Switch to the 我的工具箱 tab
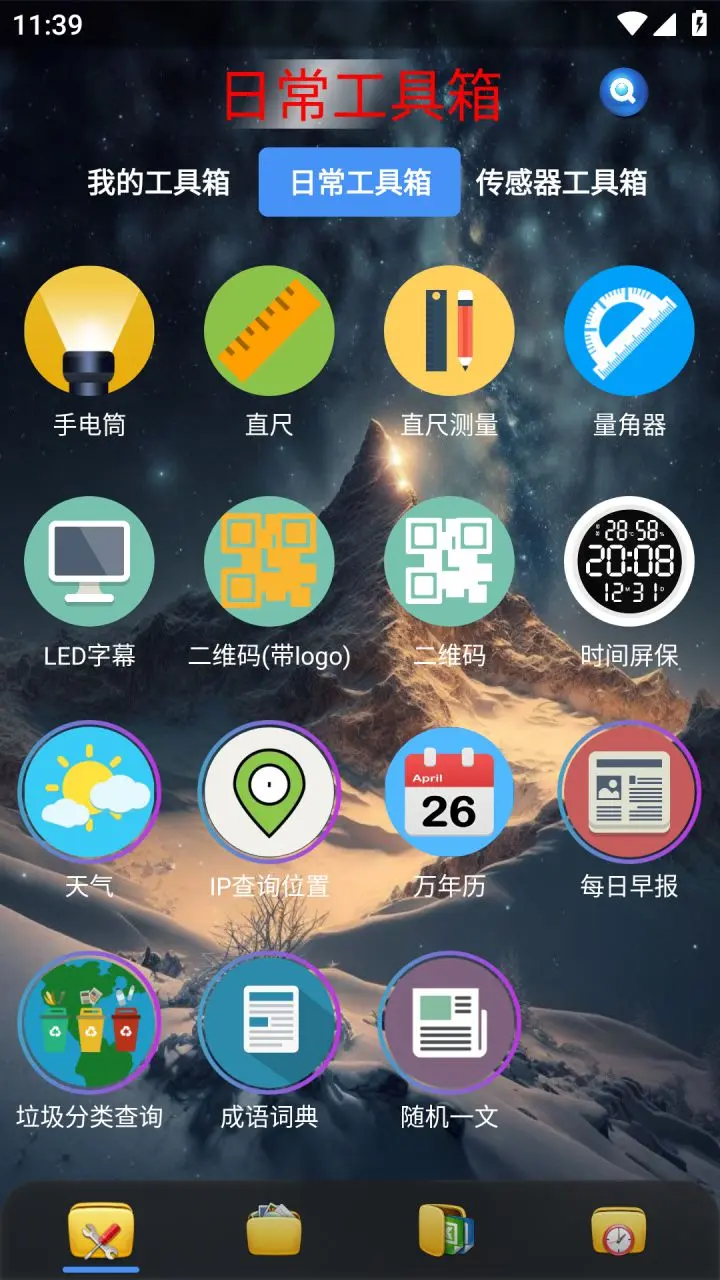Image resolution: width=720 pixels, height=1280 pixels. (160, 183)
